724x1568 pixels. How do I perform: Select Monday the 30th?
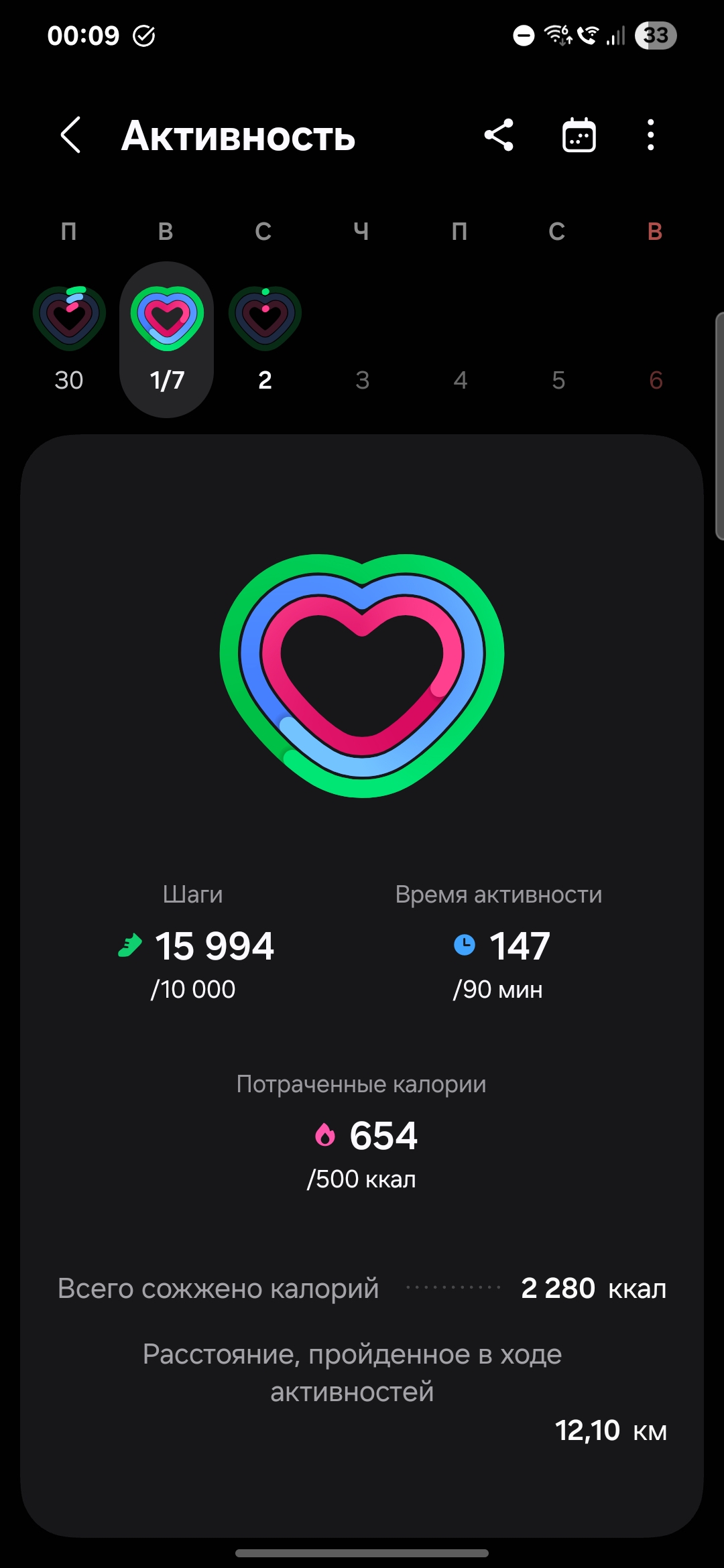pos(69,339)
